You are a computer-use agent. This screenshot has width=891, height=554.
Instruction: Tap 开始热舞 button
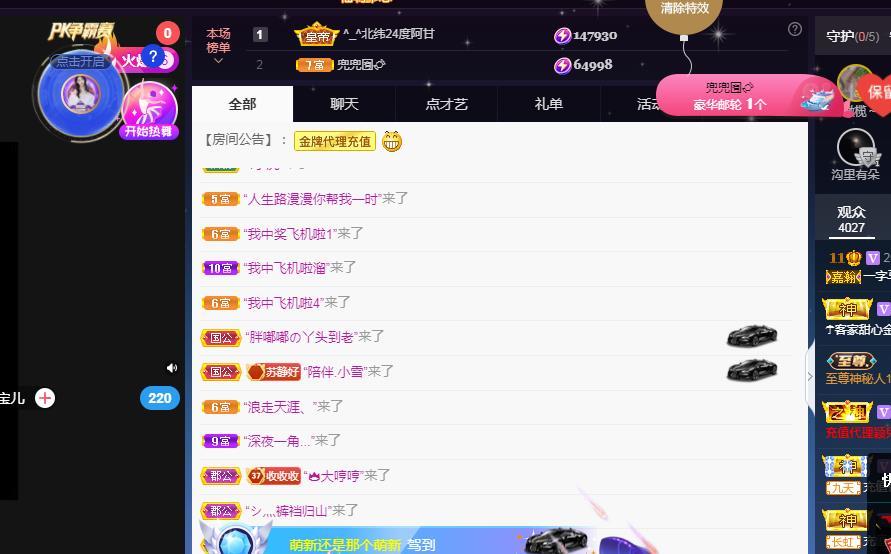click(147, 112)
